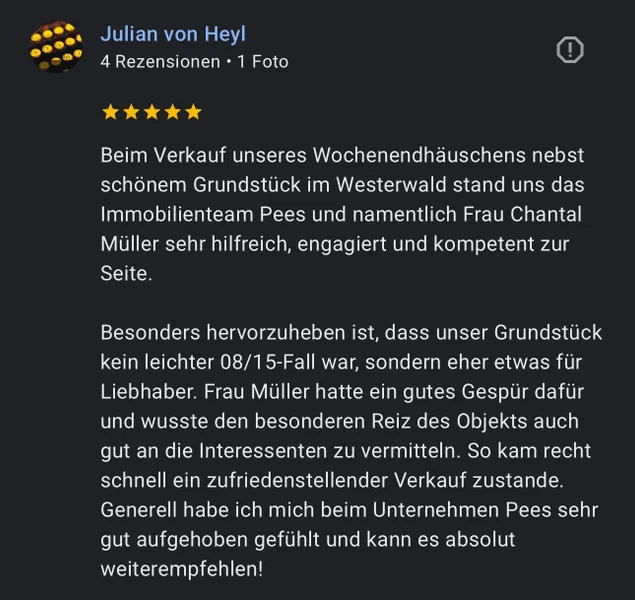Screen dimensions: 635x600
Task: Report Julian von Heyl's review
Action: (570, 49)
